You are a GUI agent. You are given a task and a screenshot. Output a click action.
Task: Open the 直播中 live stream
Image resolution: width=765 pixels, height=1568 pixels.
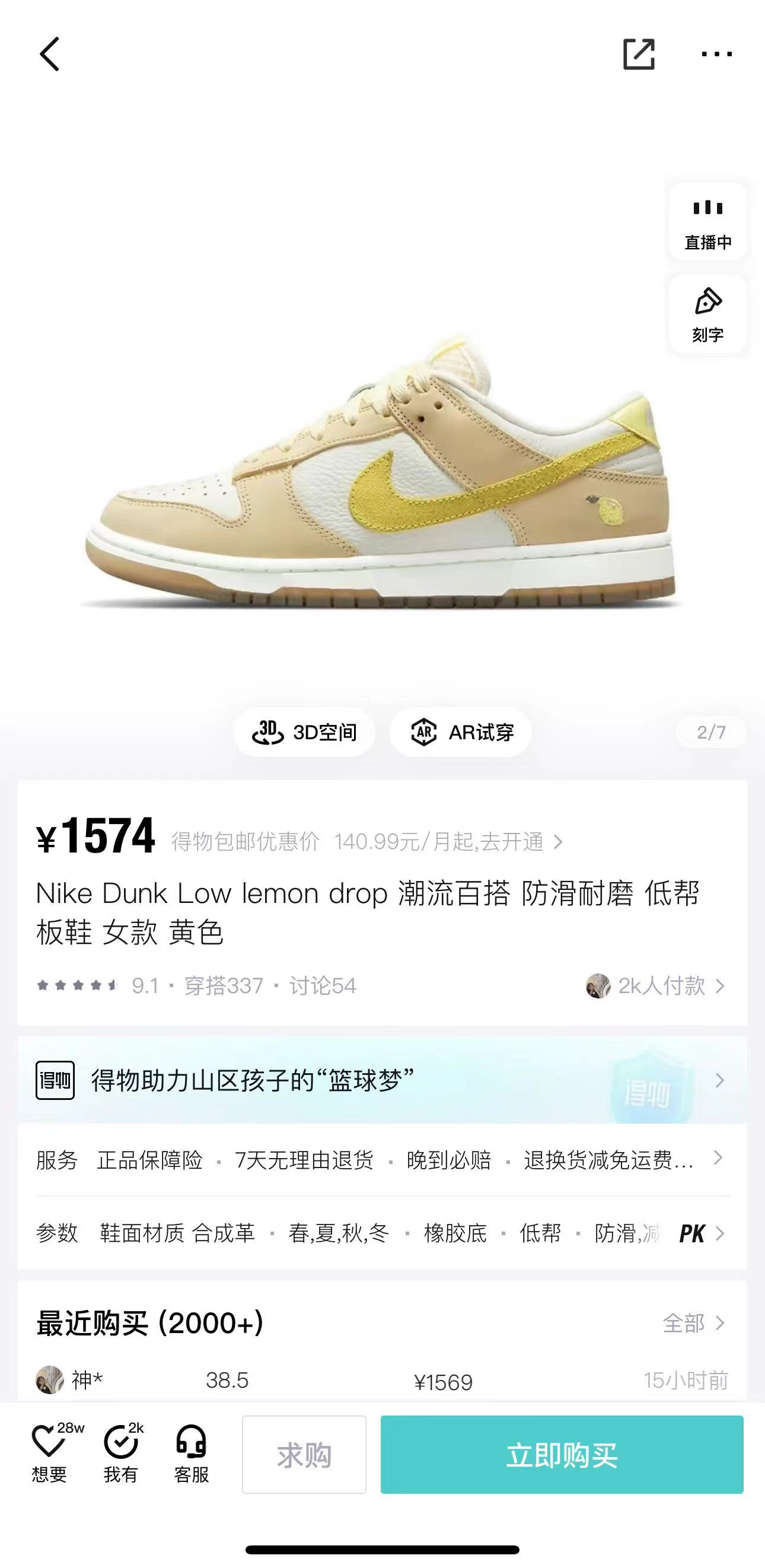point(708,222)
